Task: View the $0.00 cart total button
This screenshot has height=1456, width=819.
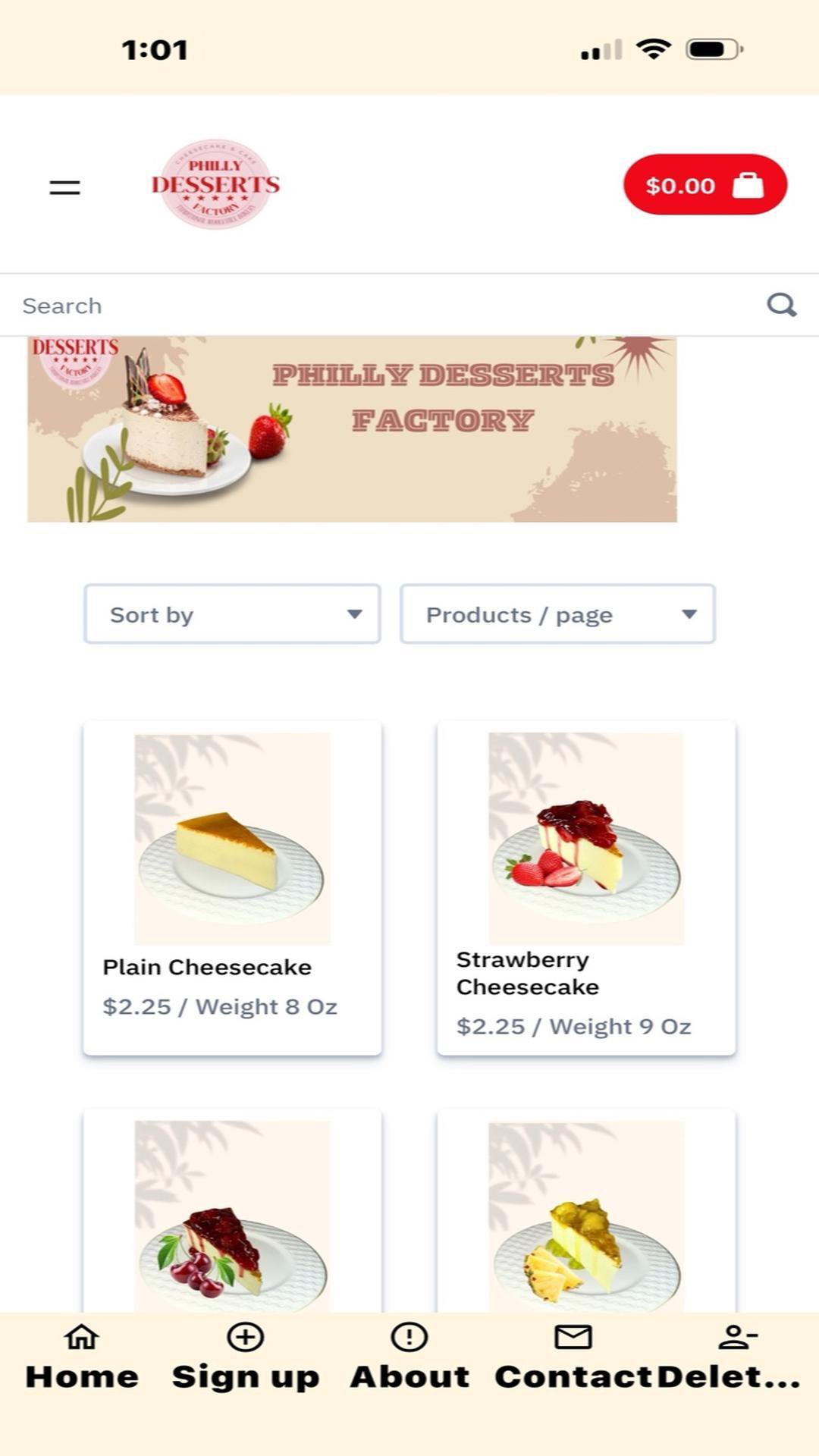Action: click(x=704, y=184)
